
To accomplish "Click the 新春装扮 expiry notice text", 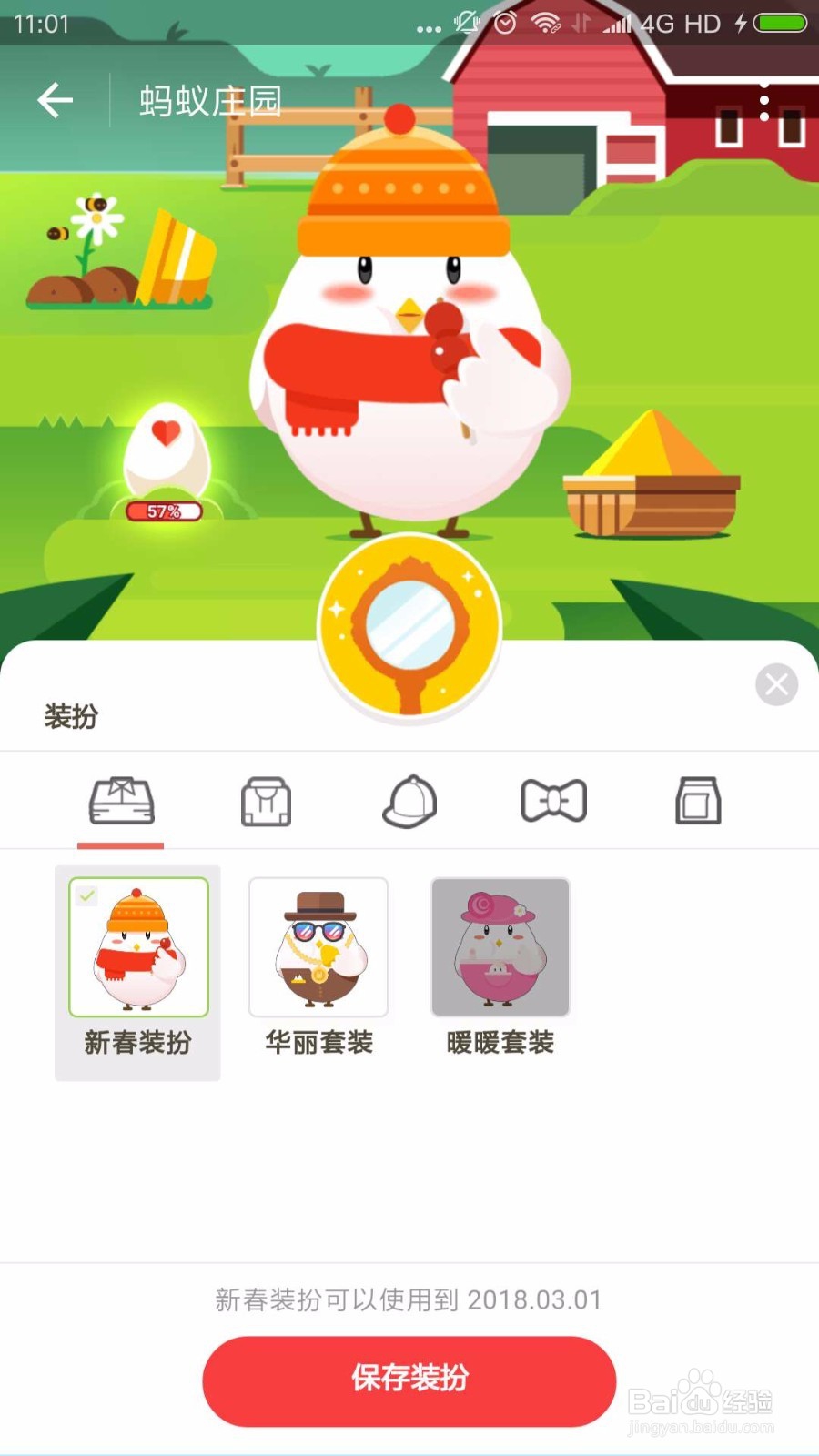I will click(x=409, y=1300).
